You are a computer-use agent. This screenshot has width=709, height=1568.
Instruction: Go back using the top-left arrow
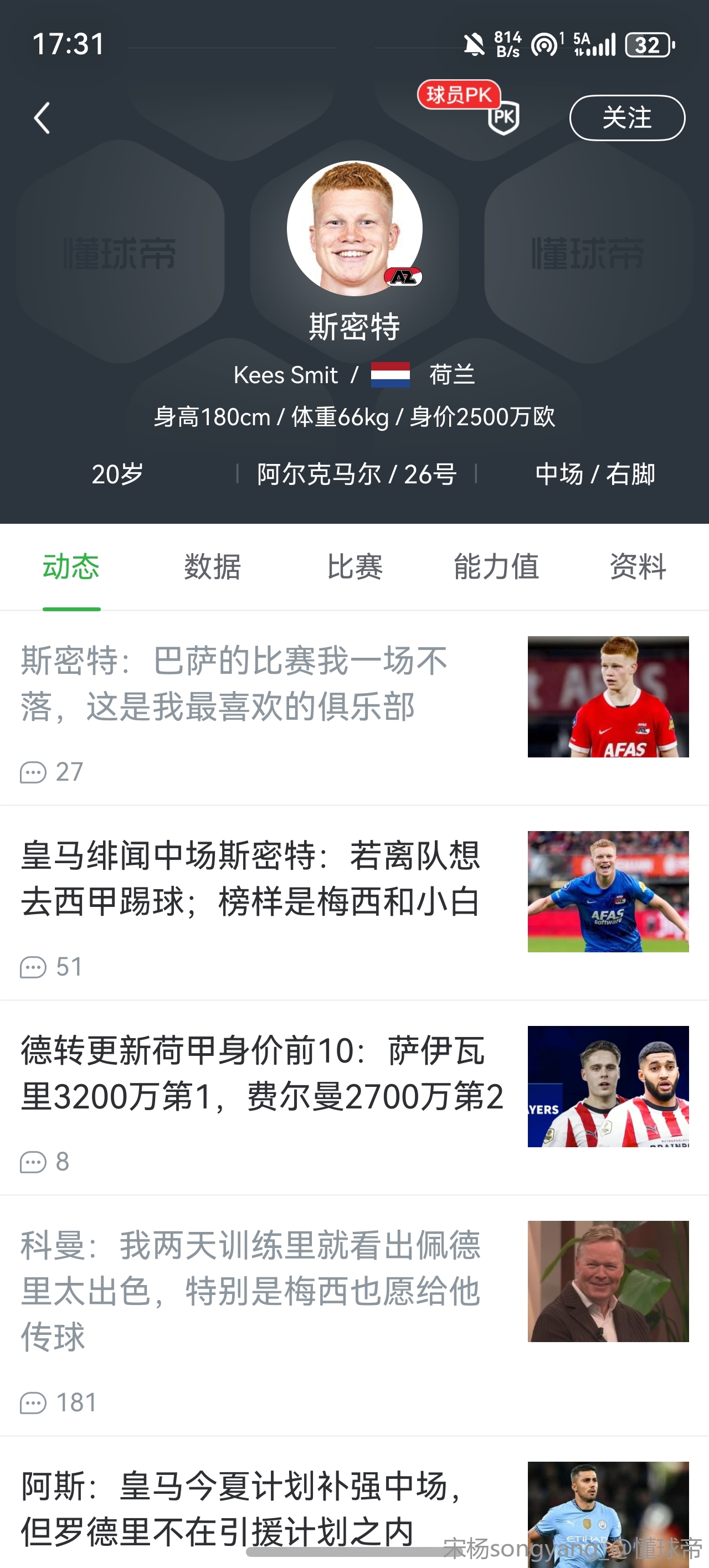pos(42,118)
